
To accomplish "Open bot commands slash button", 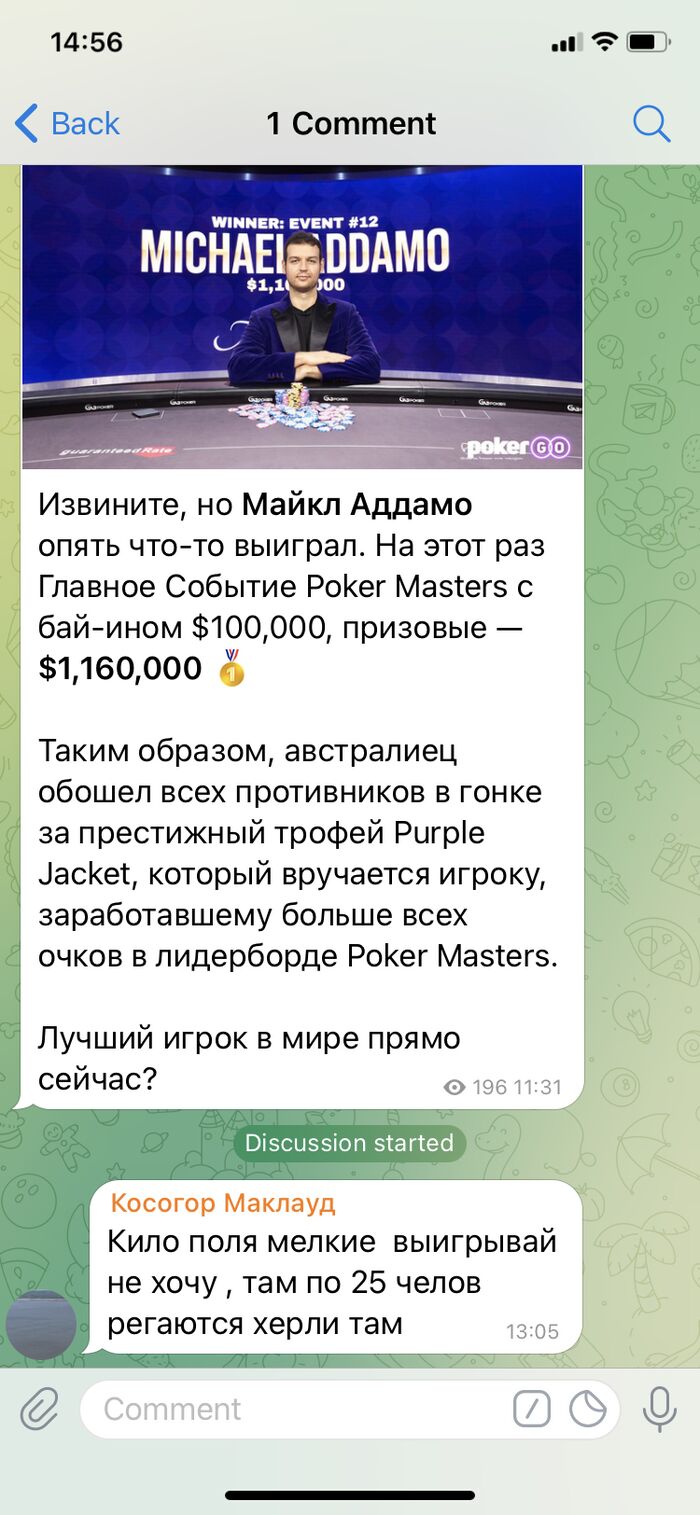I will 532,1409.
